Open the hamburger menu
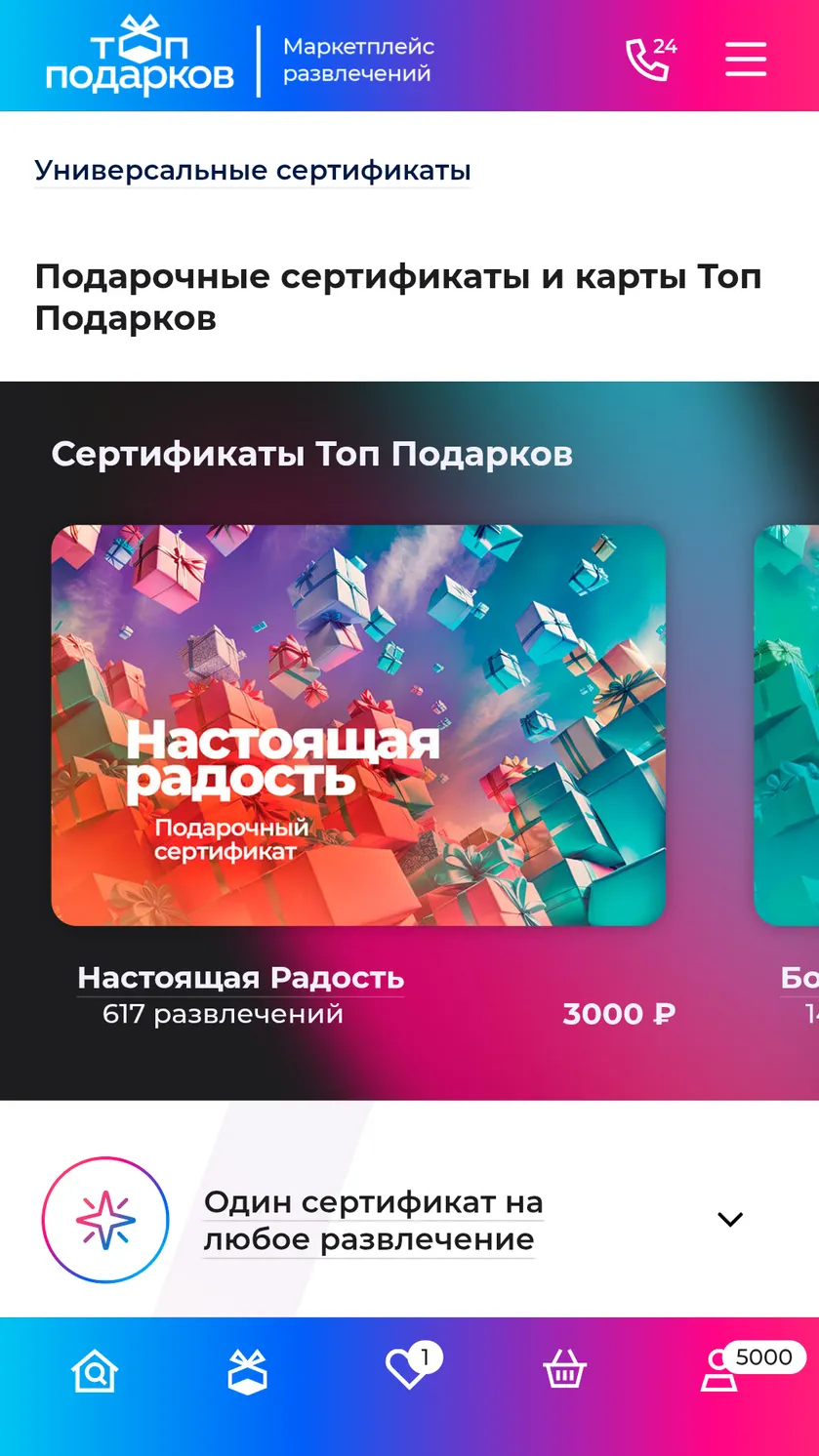Image resolution: width=819 pixels, height=1456 pixels. 746,59
